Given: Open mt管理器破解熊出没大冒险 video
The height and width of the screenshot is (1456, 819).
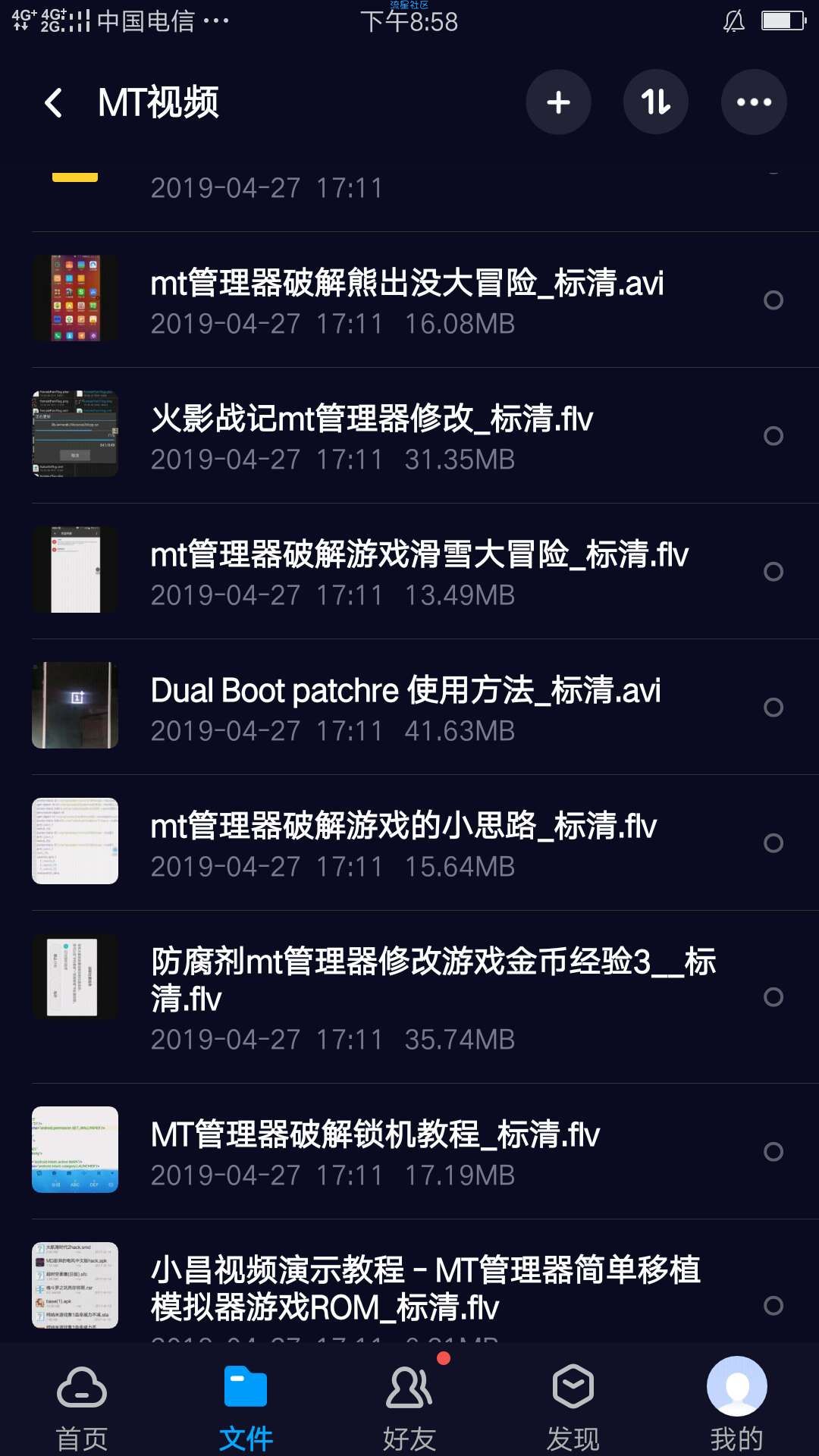Looking at the screenshot, I should pos(406,300).
